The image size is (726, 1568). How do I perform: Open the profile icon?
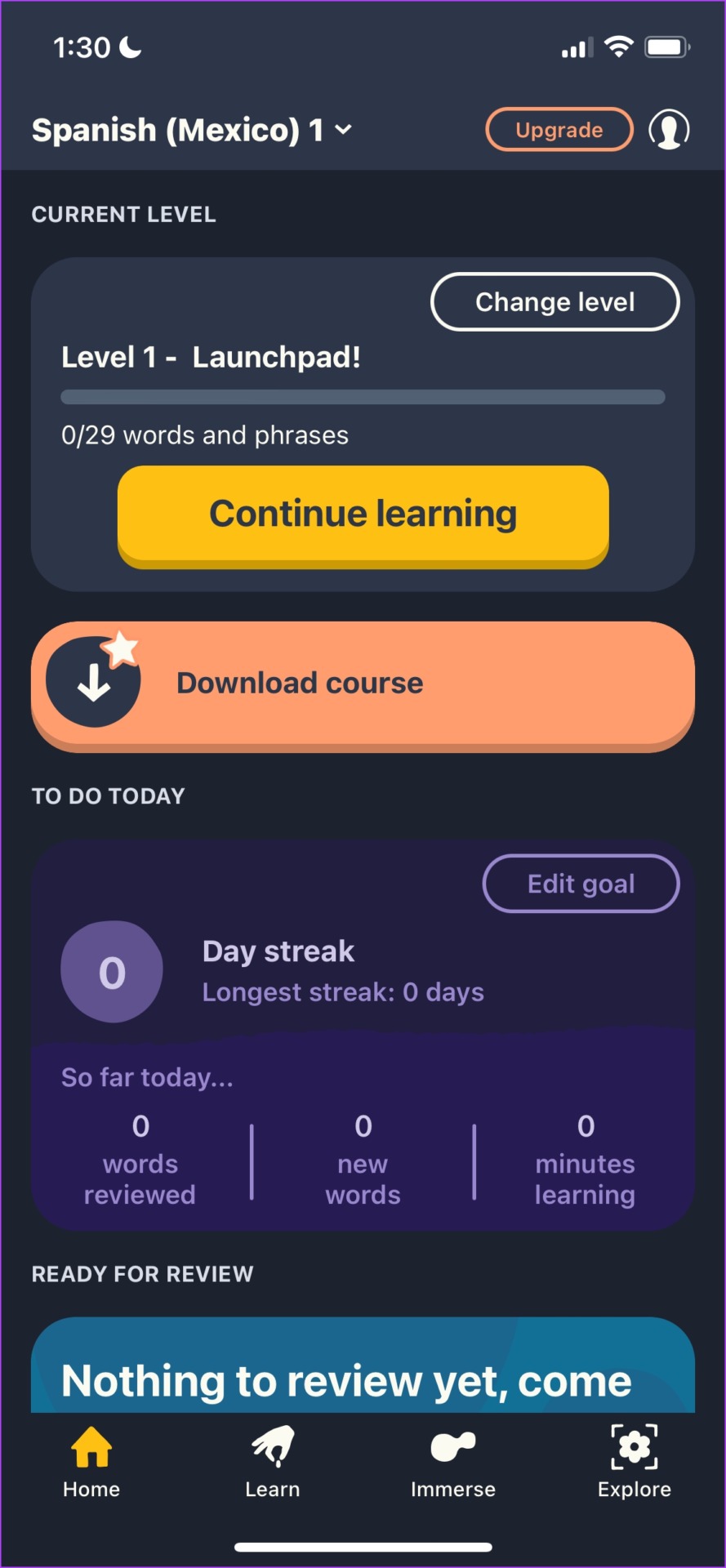click(669, 130)
